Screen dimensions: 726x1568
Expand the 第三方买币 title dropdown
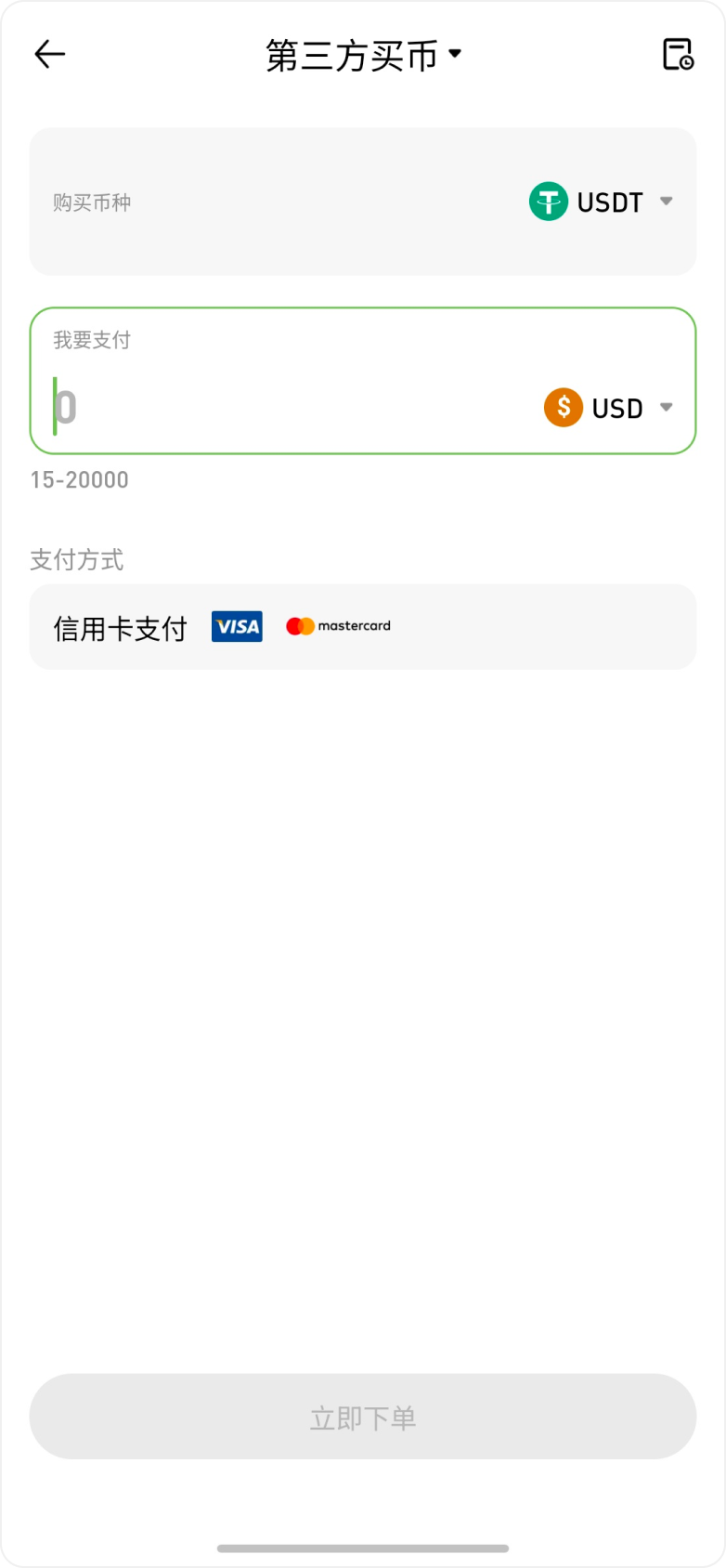[363, 56]
